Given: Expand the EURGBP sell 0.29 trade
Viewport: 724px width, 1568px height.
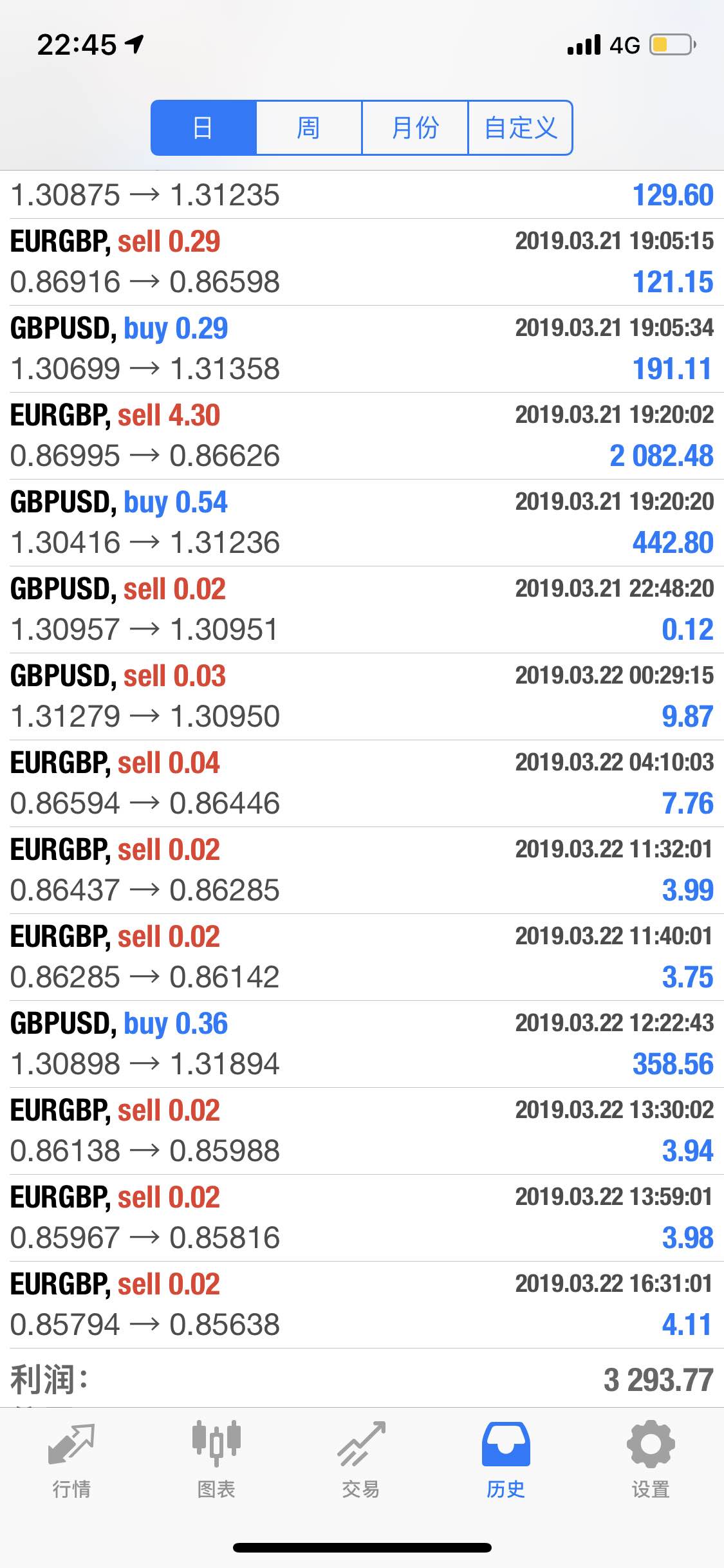Looking at the screenshot, I should 362,262.
